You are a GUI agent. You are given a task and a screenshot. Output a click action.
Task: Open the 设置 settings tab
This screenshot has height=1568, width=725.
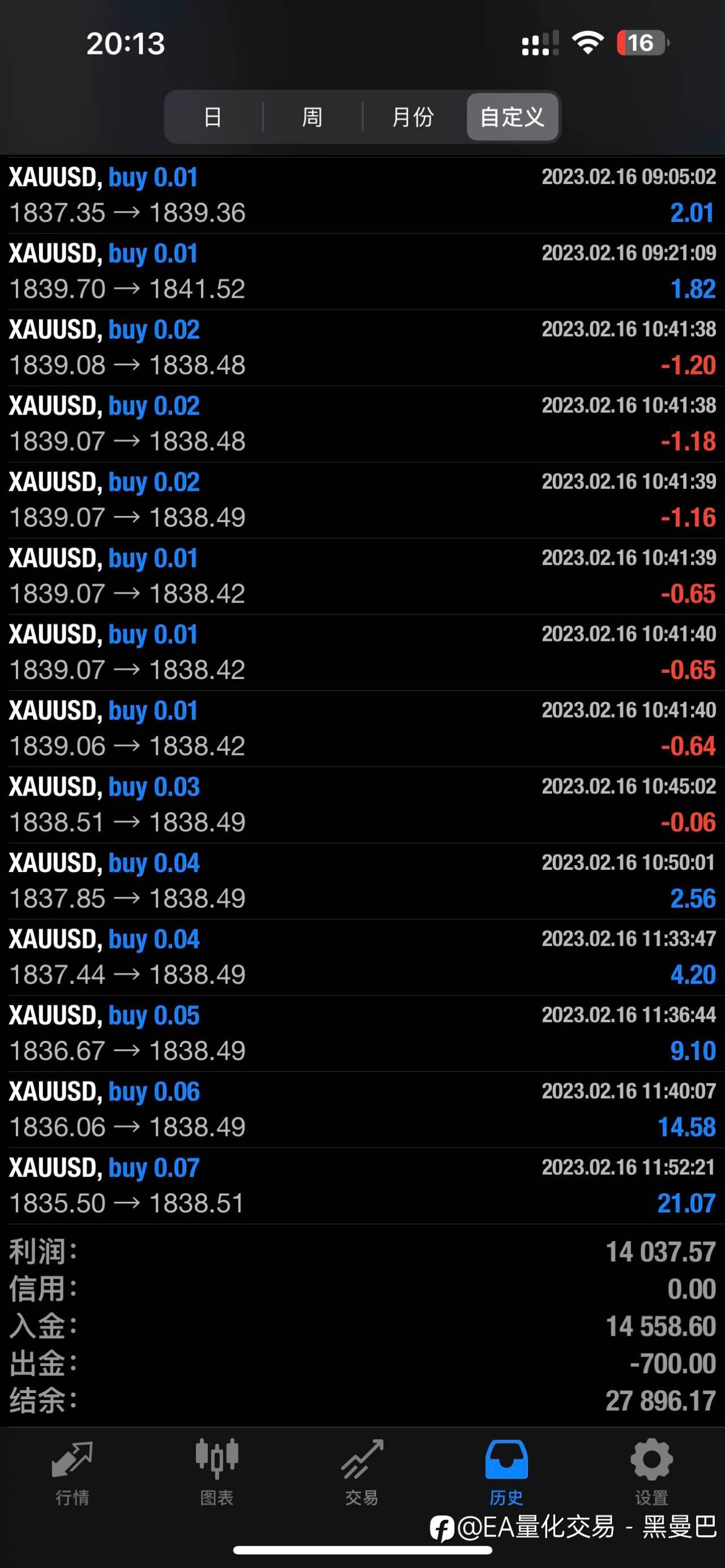(x=651, y=1473)
